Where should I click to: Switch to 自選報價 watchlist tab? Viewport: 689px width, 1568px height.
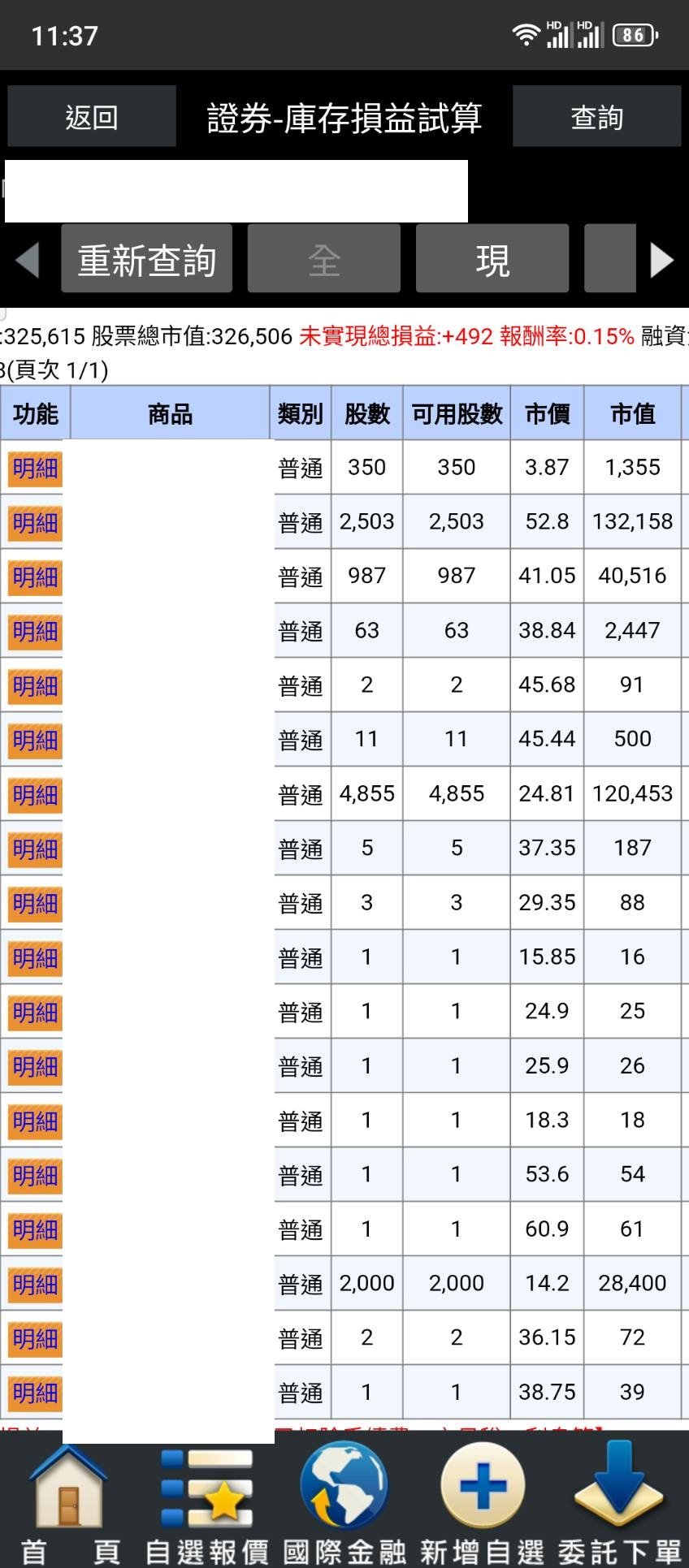click(207, 1505)
